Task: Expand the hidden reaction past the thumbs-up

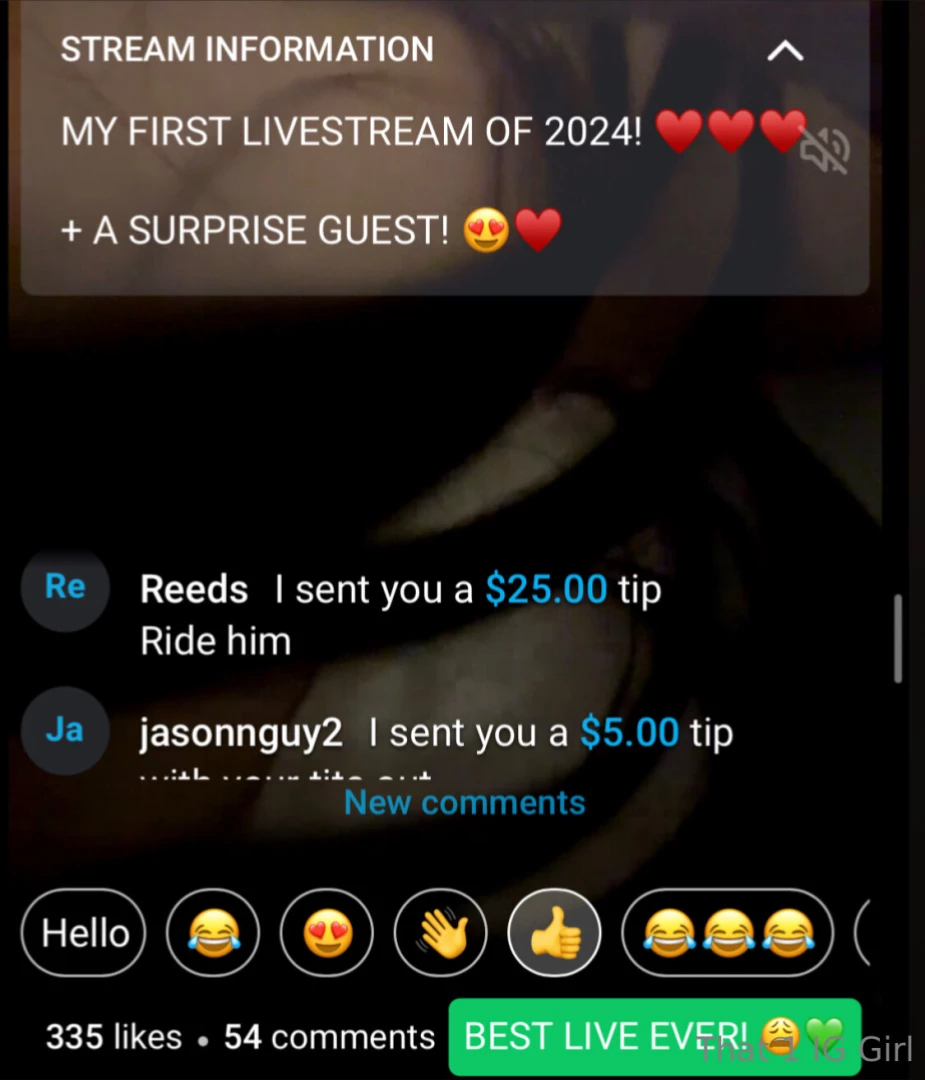Action: click(870, 932)
